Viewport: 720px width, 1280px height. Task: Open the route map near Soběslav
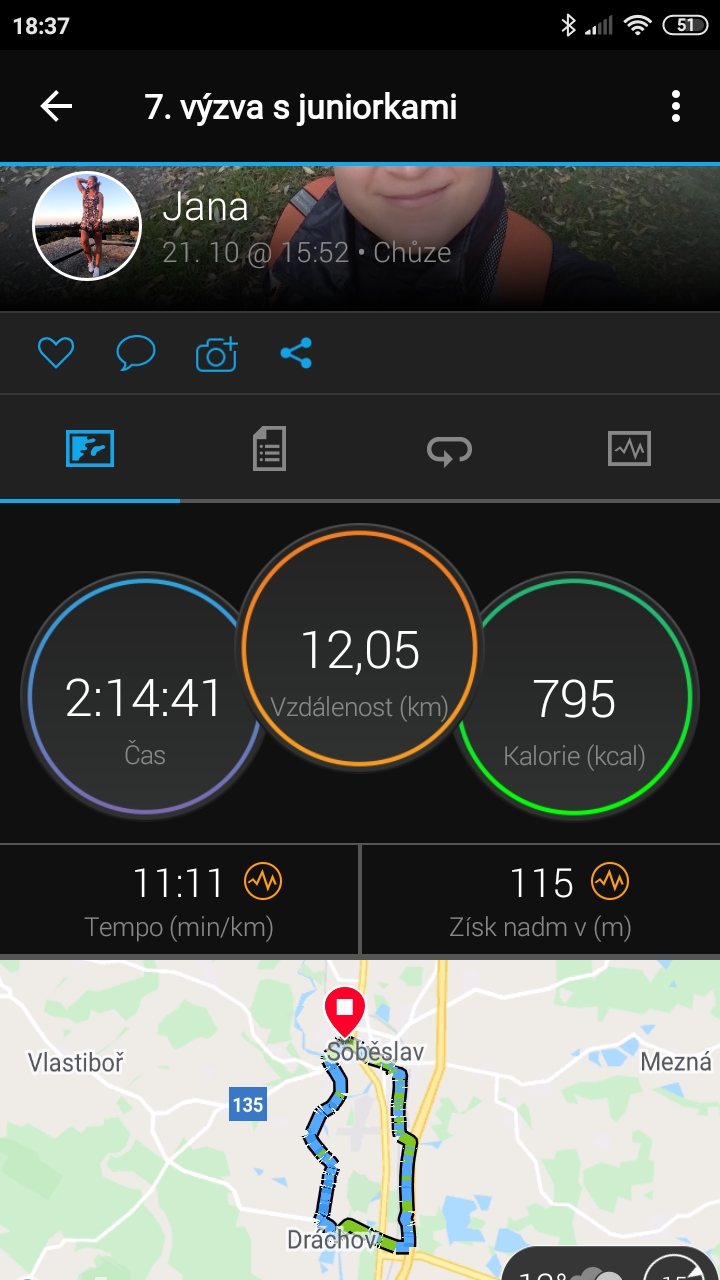360,1120
